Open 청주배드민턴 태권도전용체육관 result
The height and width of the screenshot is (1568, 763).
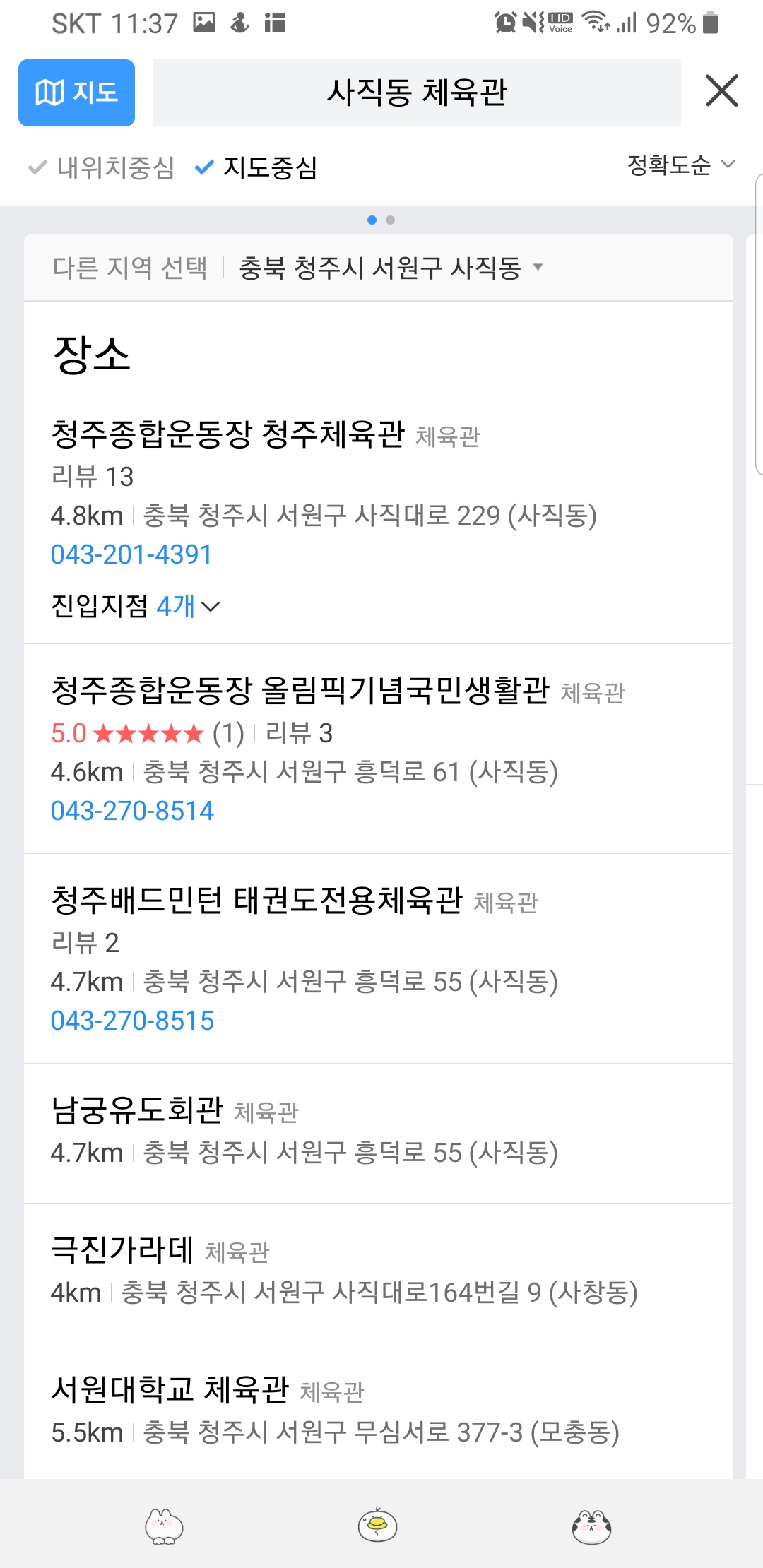tap(256, 900)
